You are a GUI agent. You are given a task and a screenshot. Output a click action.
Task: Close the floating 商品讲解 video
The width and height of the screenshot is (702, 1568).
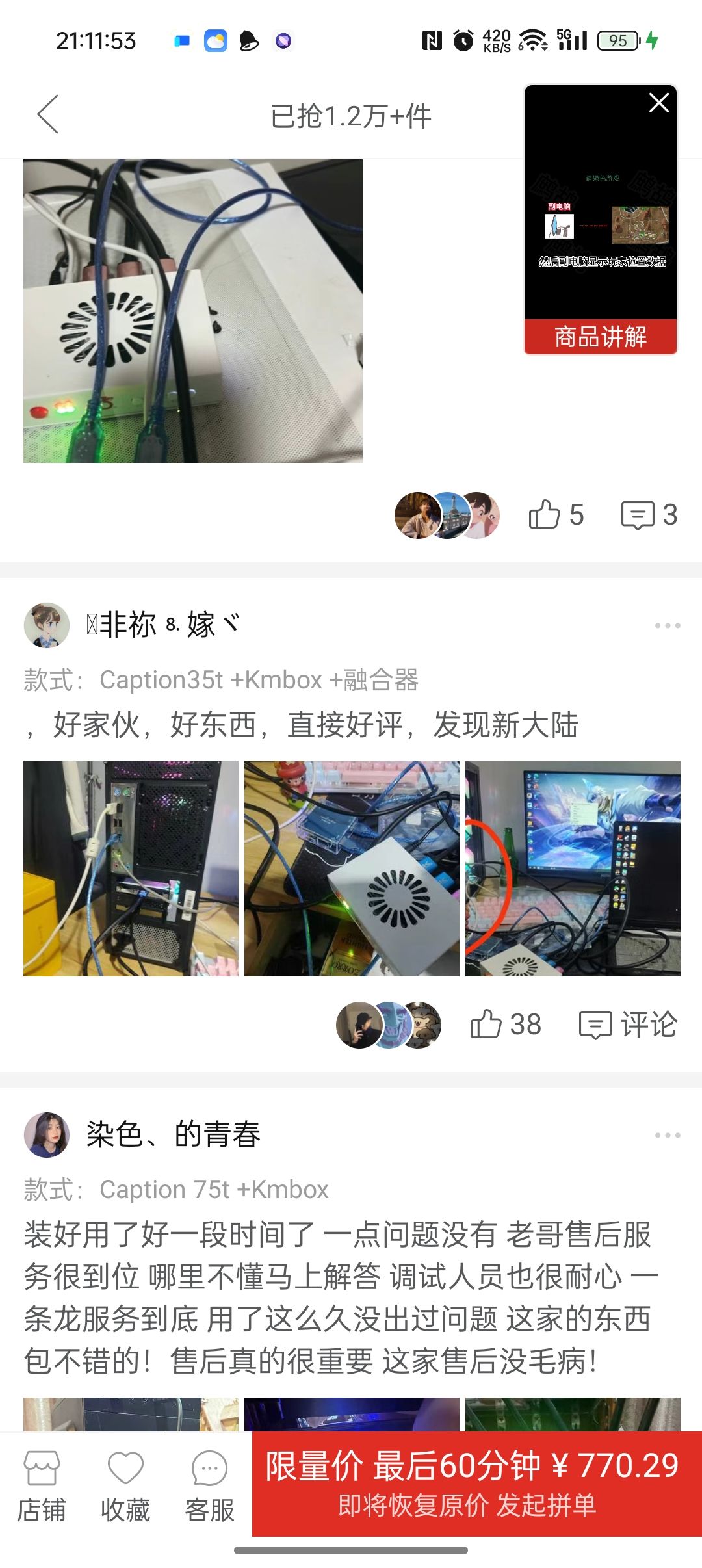click(658, 103)
